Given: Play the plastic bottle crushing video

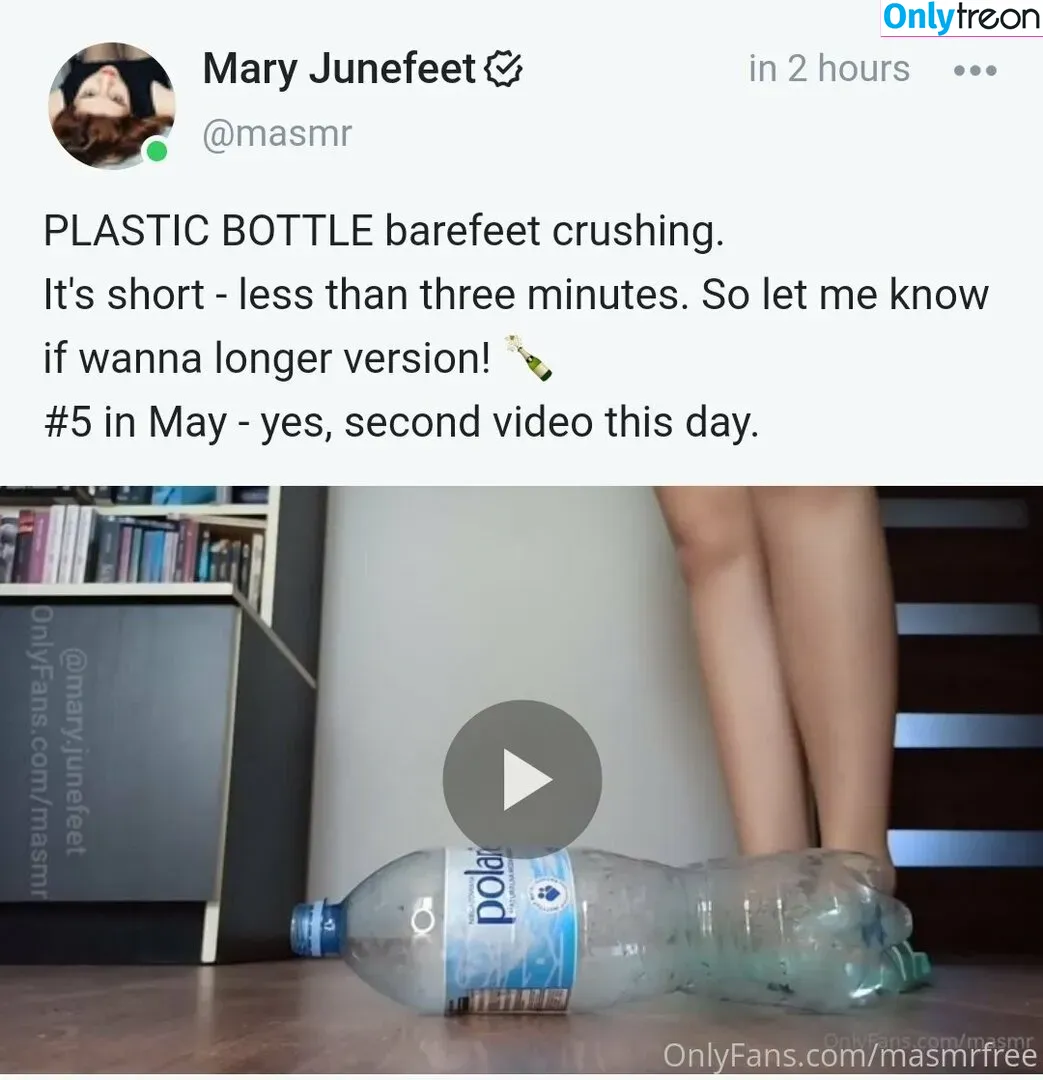Looking at the screenshot, I should pyautogui.click(x=522, y=780).
